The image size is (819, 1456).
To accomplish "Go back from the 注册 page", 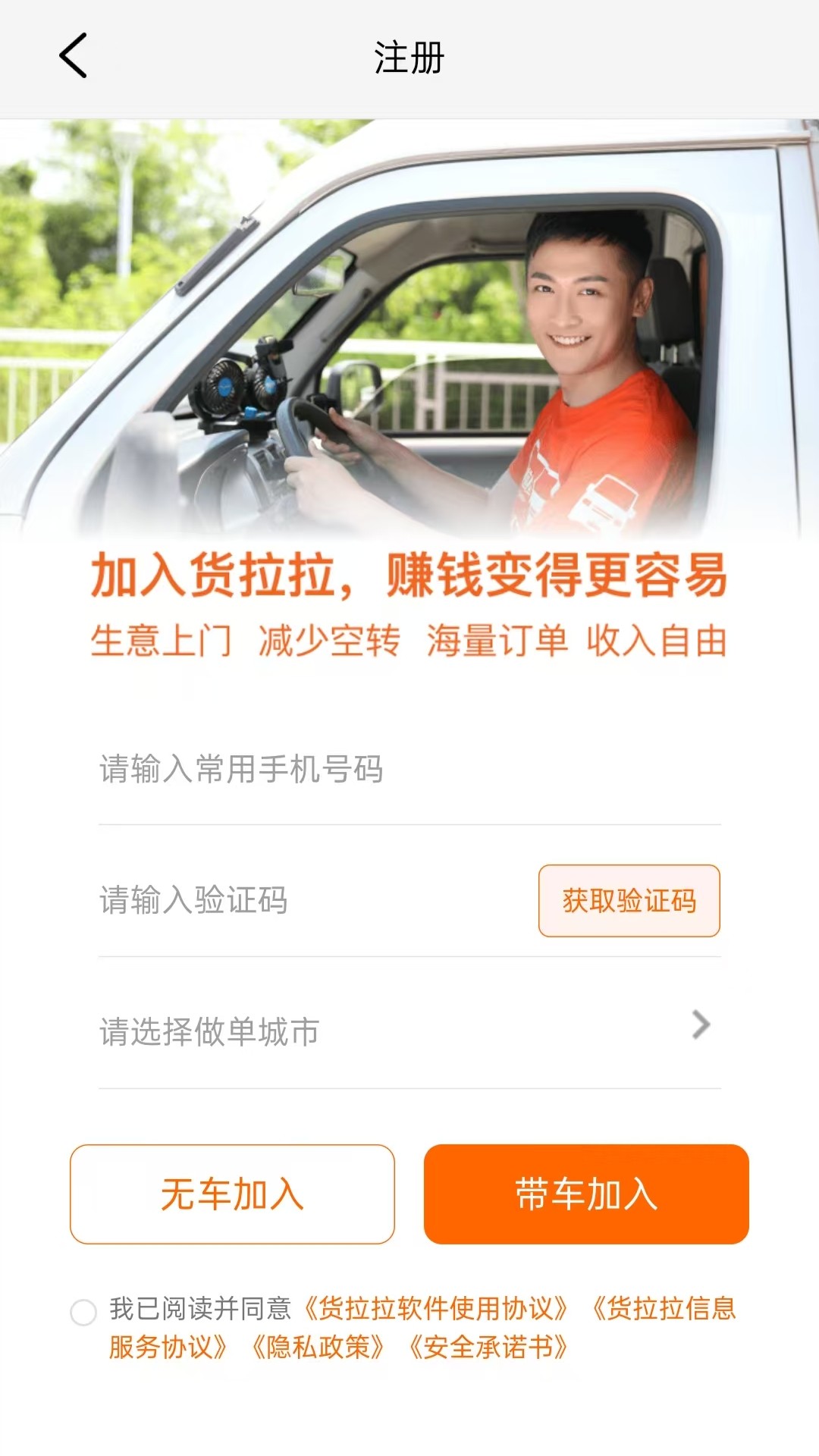I will click(73, 56).
